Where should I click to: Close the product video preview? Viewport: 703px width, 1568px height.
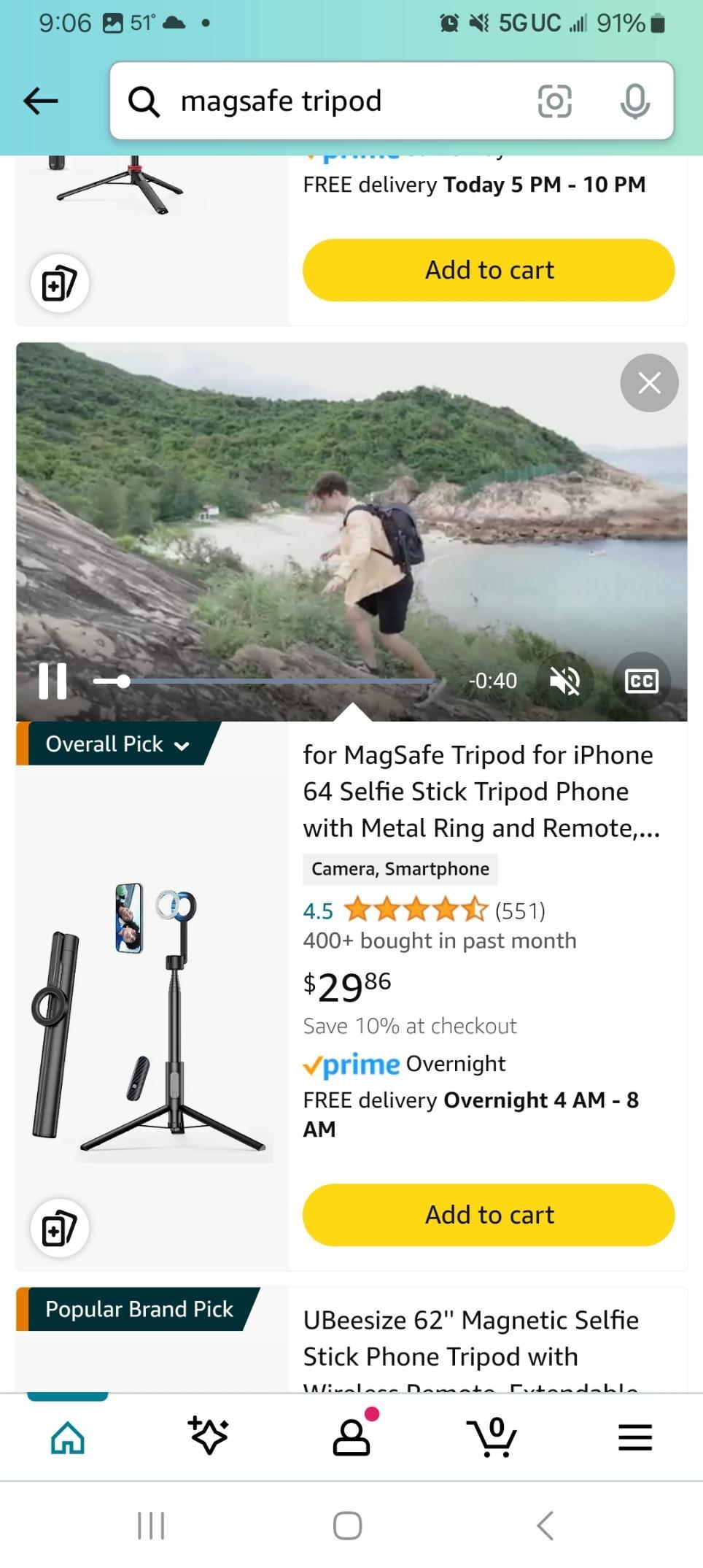[x=649, y=383]
